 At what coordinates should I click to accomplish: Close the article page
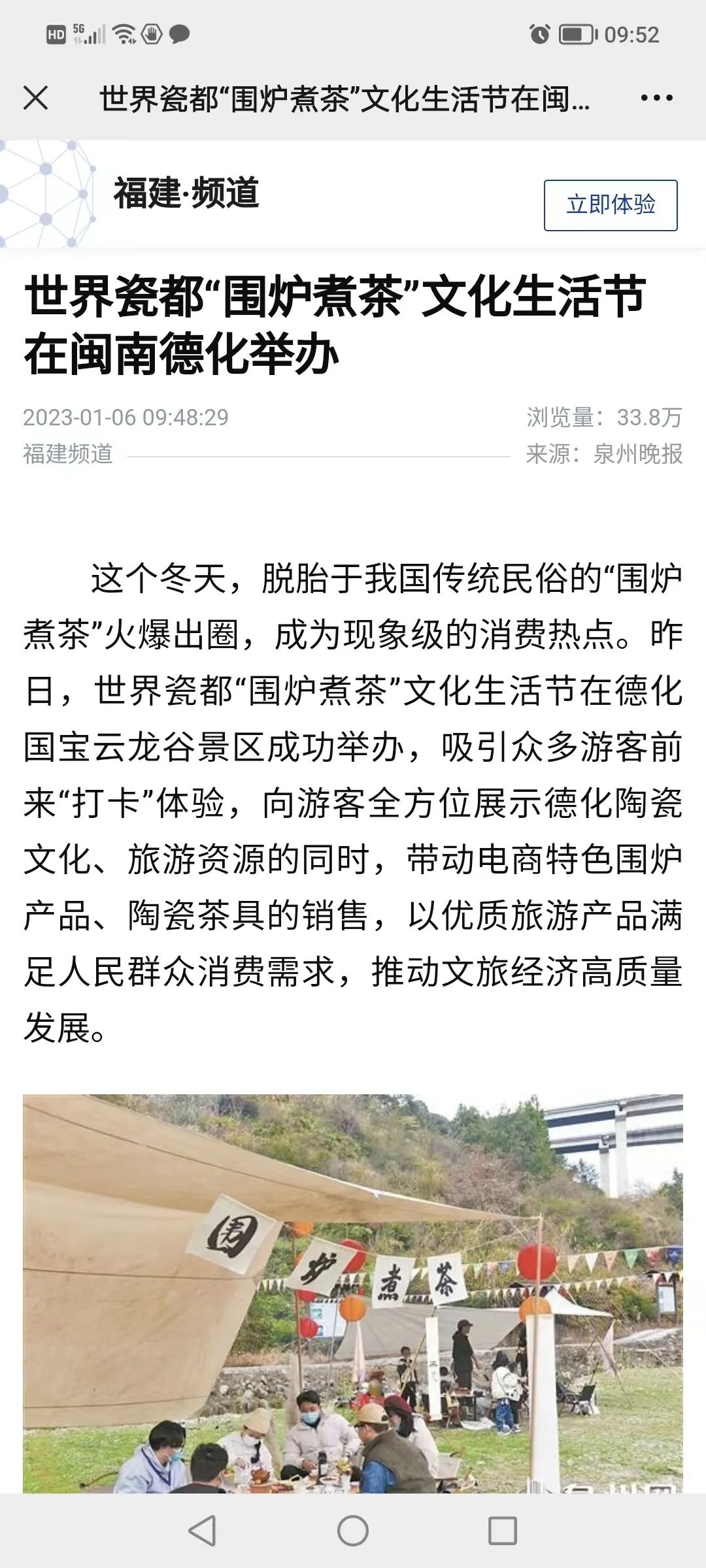point(35,99)
